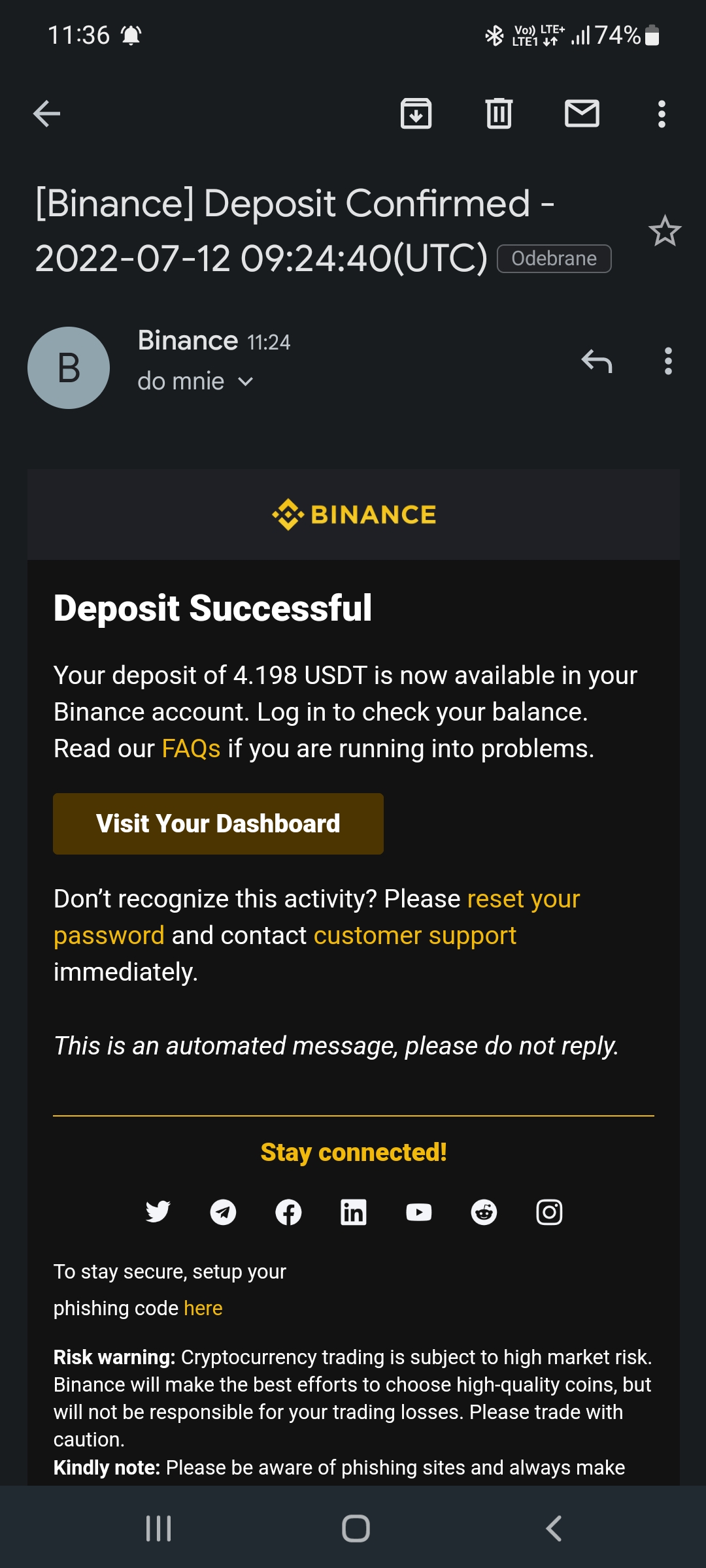Image resolution: width=706 pixels, height=1568 pixels.
Task: Open the FAQs link
Action: pyautogui.click(x=191, y=749)
